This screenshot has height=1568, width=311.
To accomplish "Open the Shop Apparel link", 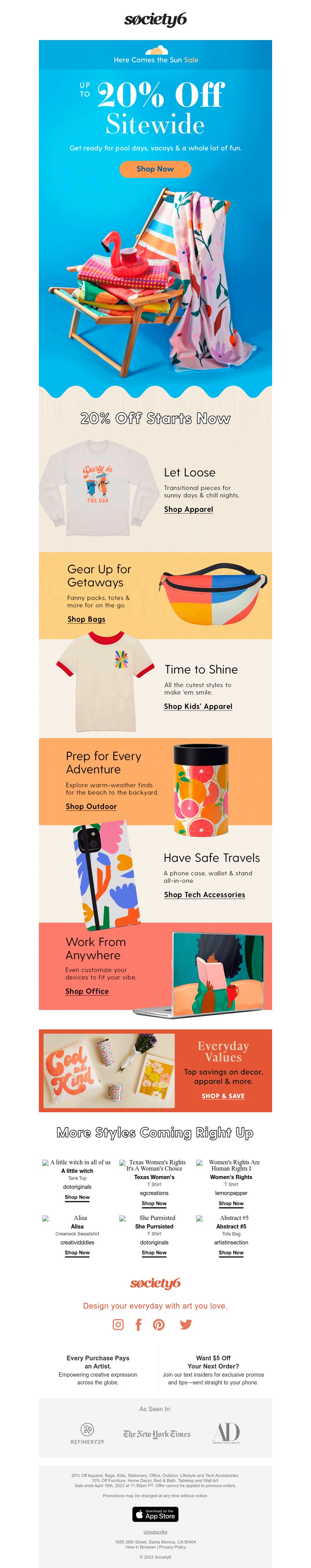I will (x=188, y=509).
